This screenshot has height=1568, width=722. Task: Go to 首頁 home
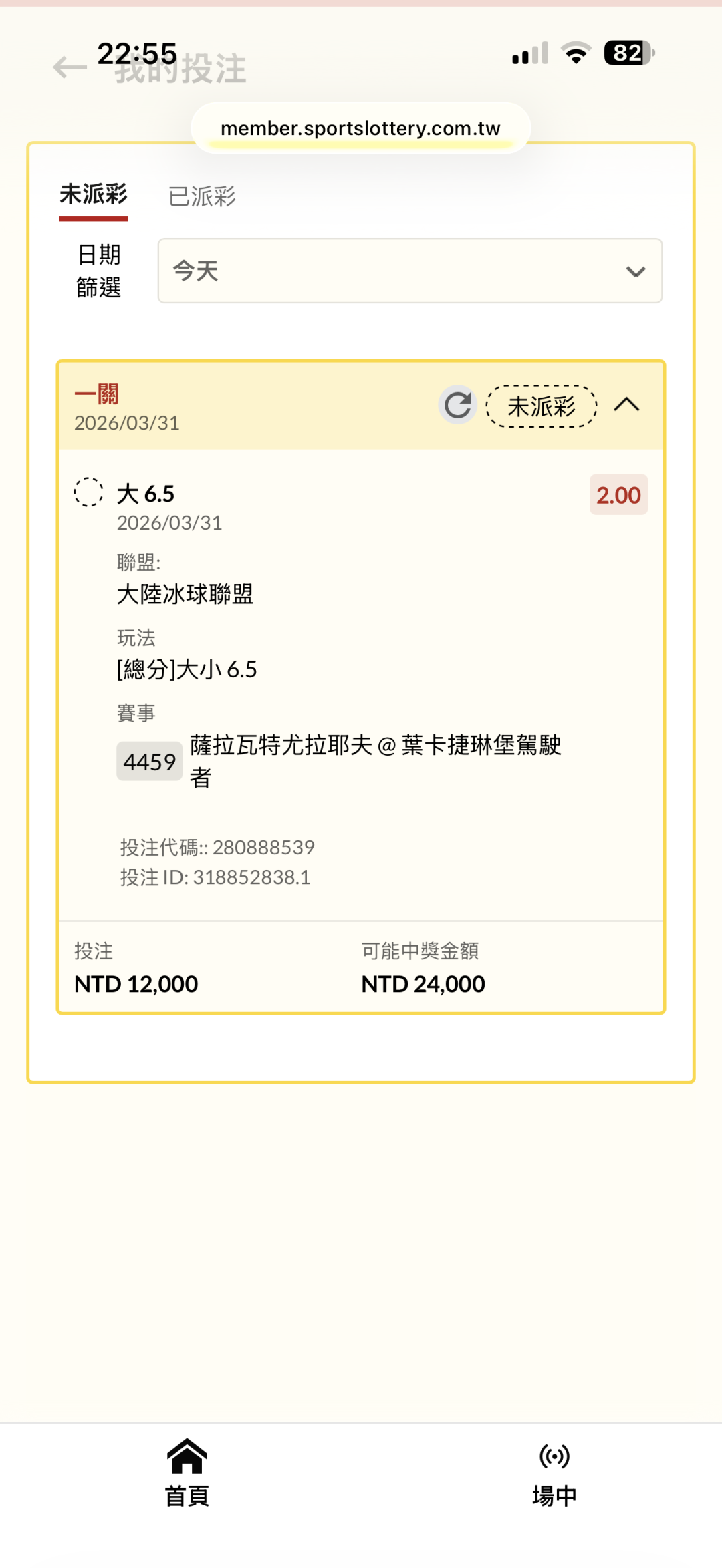(x=187, y=1473)
